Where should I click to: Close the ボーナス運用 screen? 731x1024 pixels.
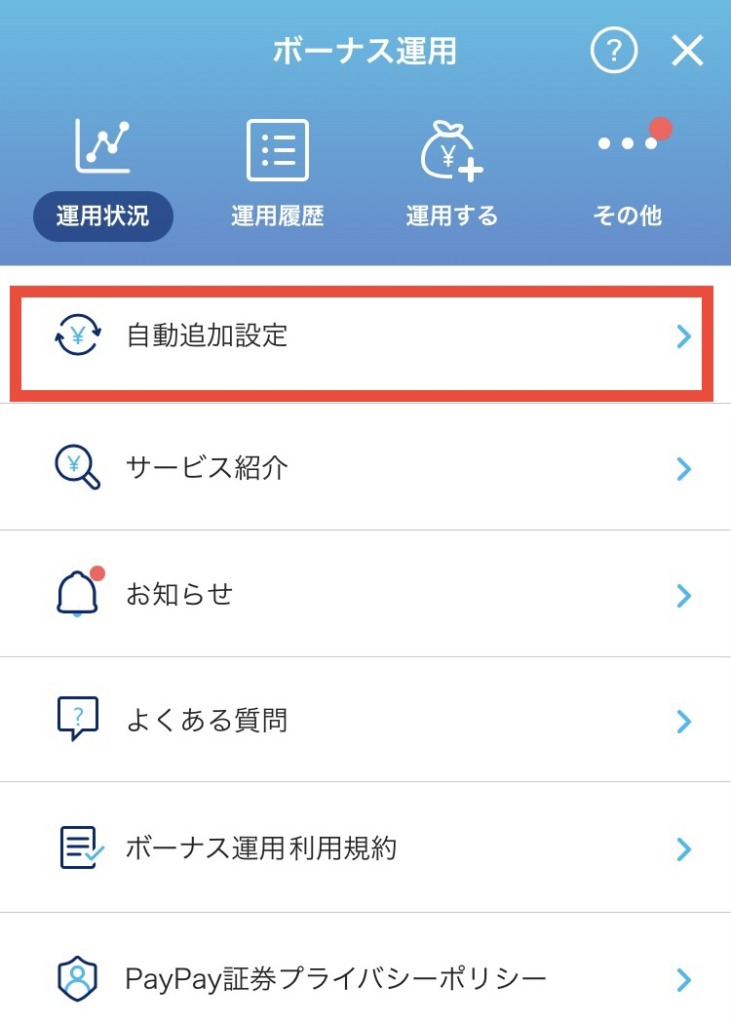point(688,51)
